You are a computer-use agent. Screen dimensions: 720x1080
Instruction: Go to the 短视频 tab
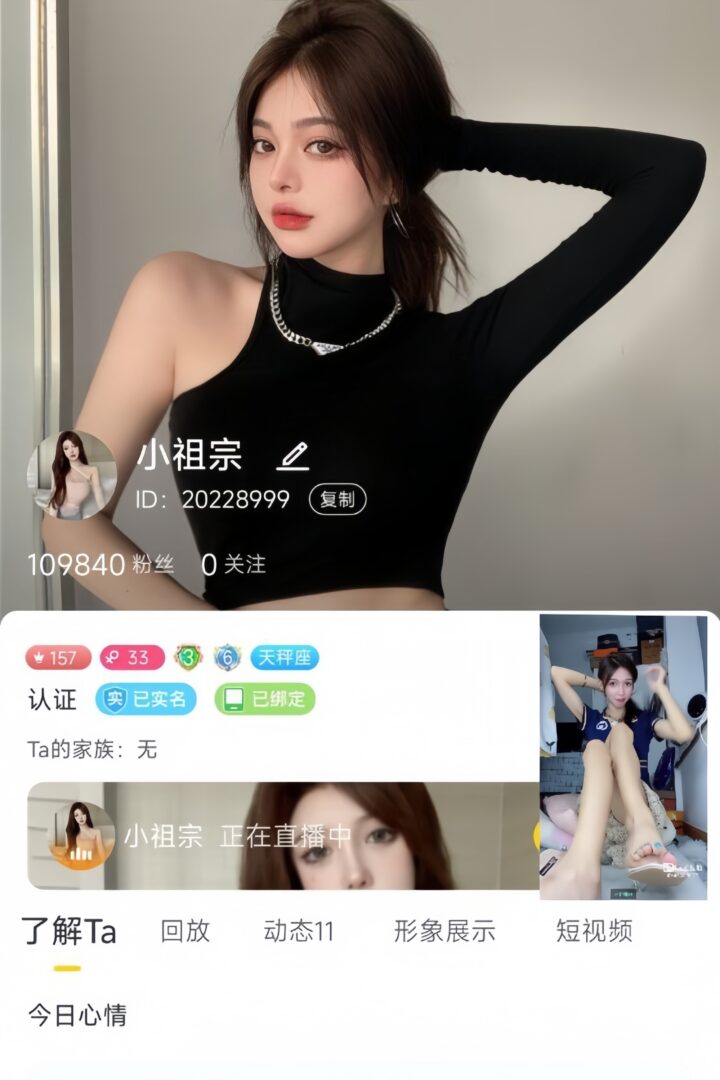click(x=594, y=932)
